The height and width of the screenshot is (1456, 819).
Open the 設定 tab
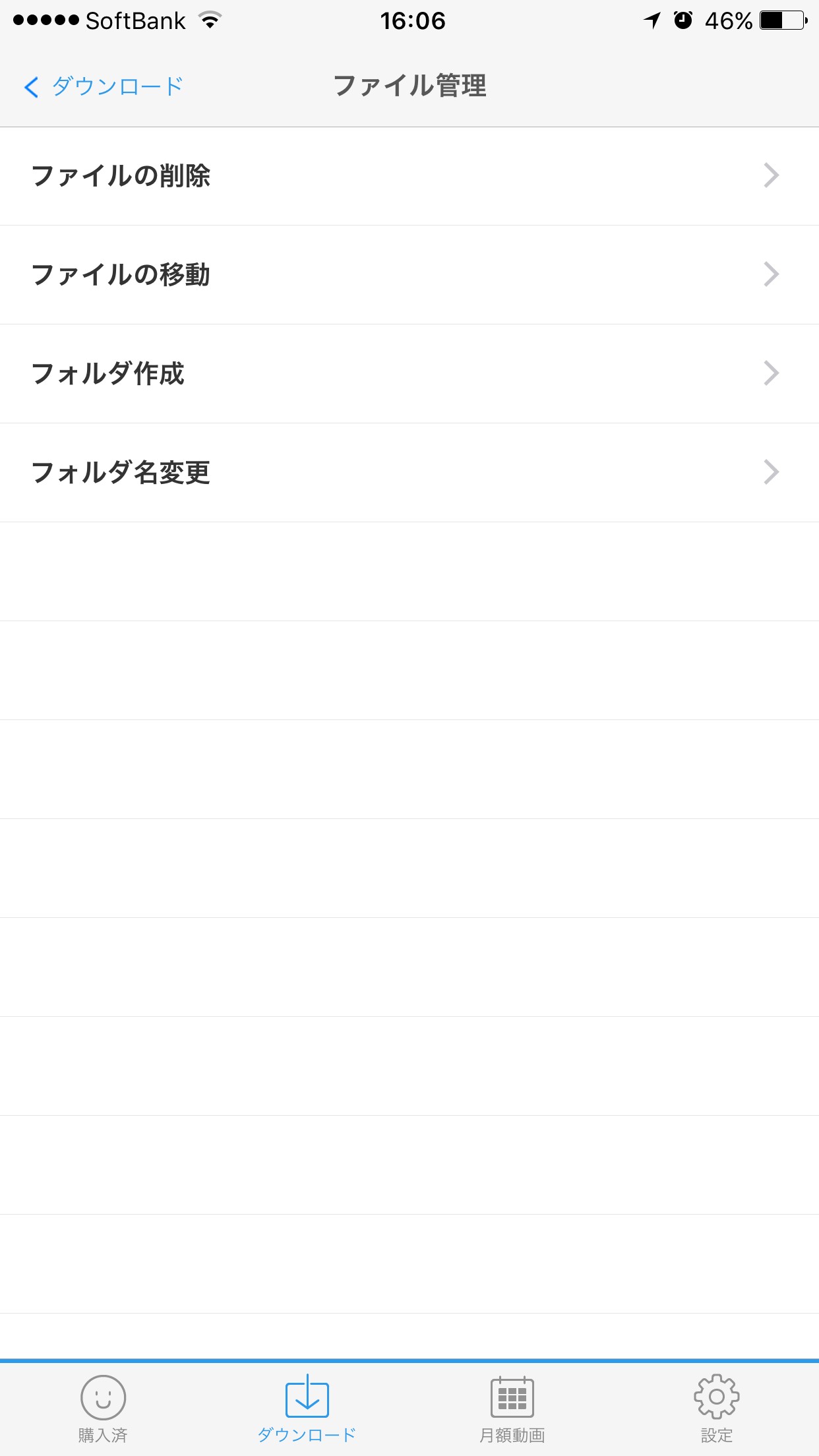coord(716,1409)
